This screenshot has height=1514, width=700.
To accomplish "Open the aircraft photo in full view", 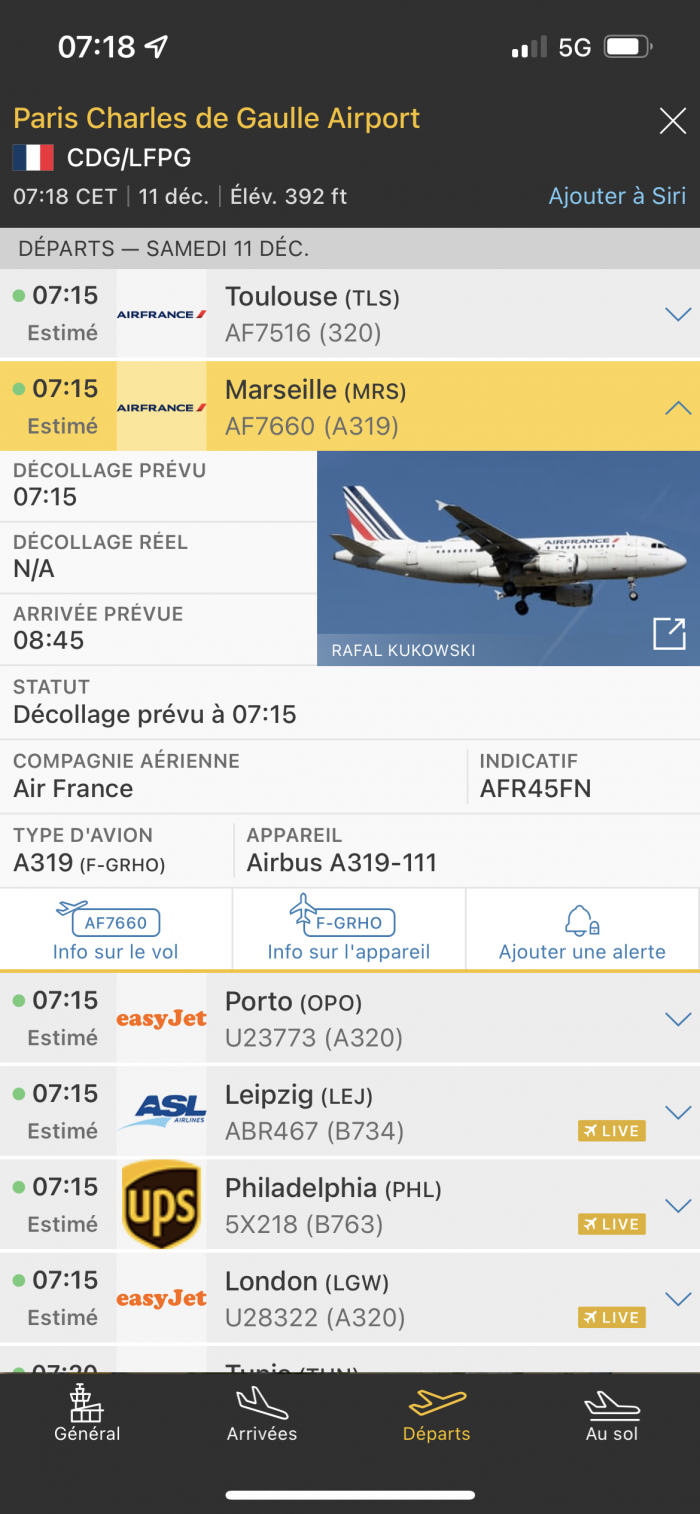I will pos(669,634).
